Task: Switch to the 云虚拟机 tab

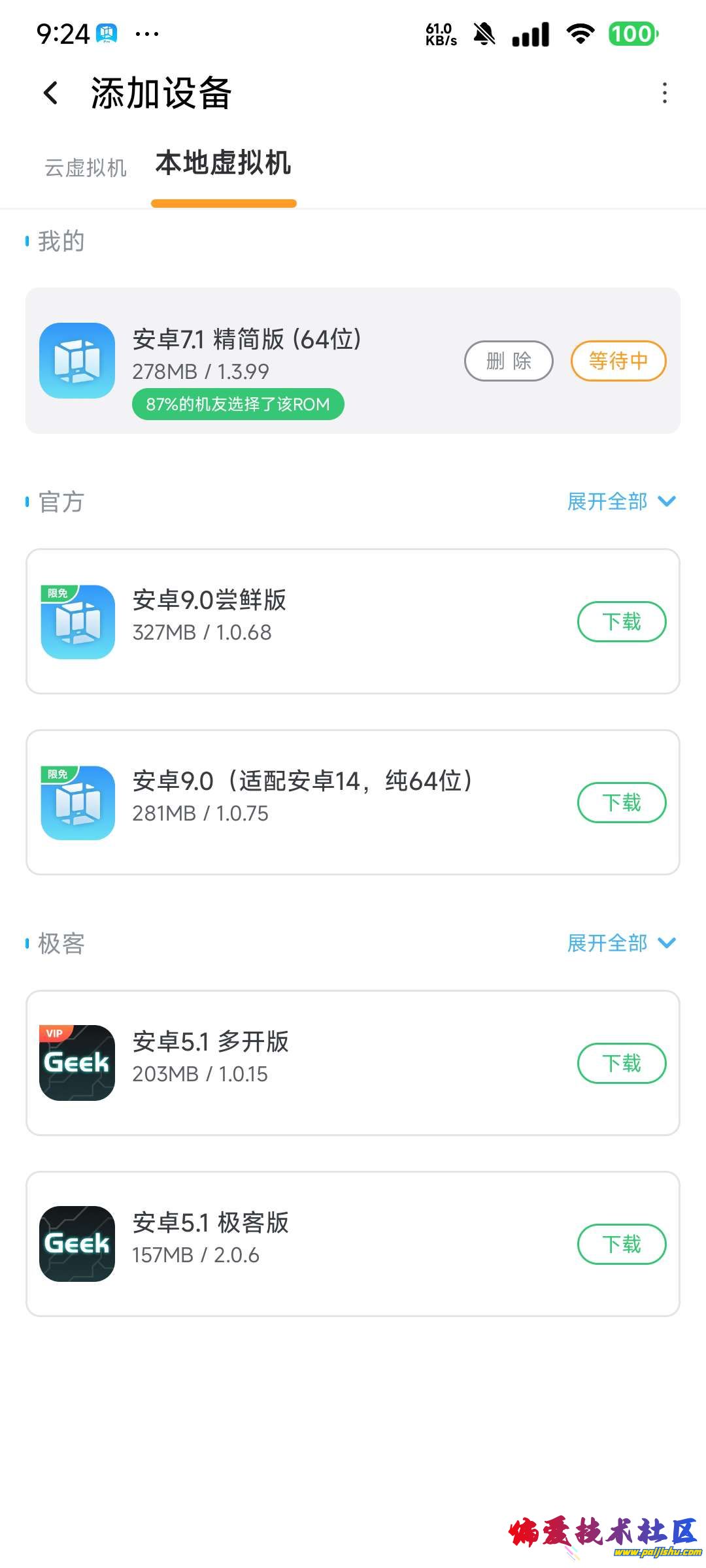Action: (85, 168)
